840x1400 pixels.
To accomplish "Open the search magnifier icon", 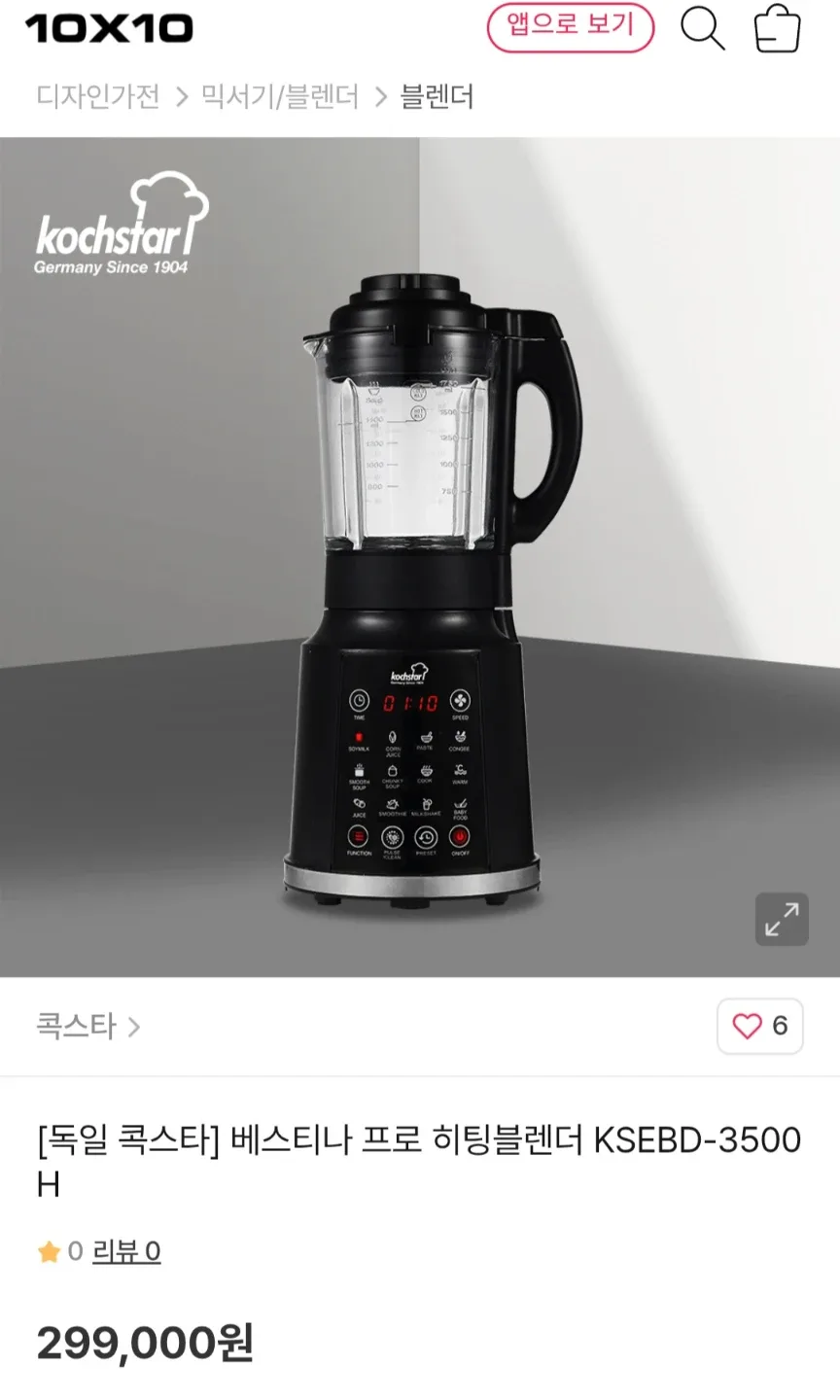I will (702, 28).
